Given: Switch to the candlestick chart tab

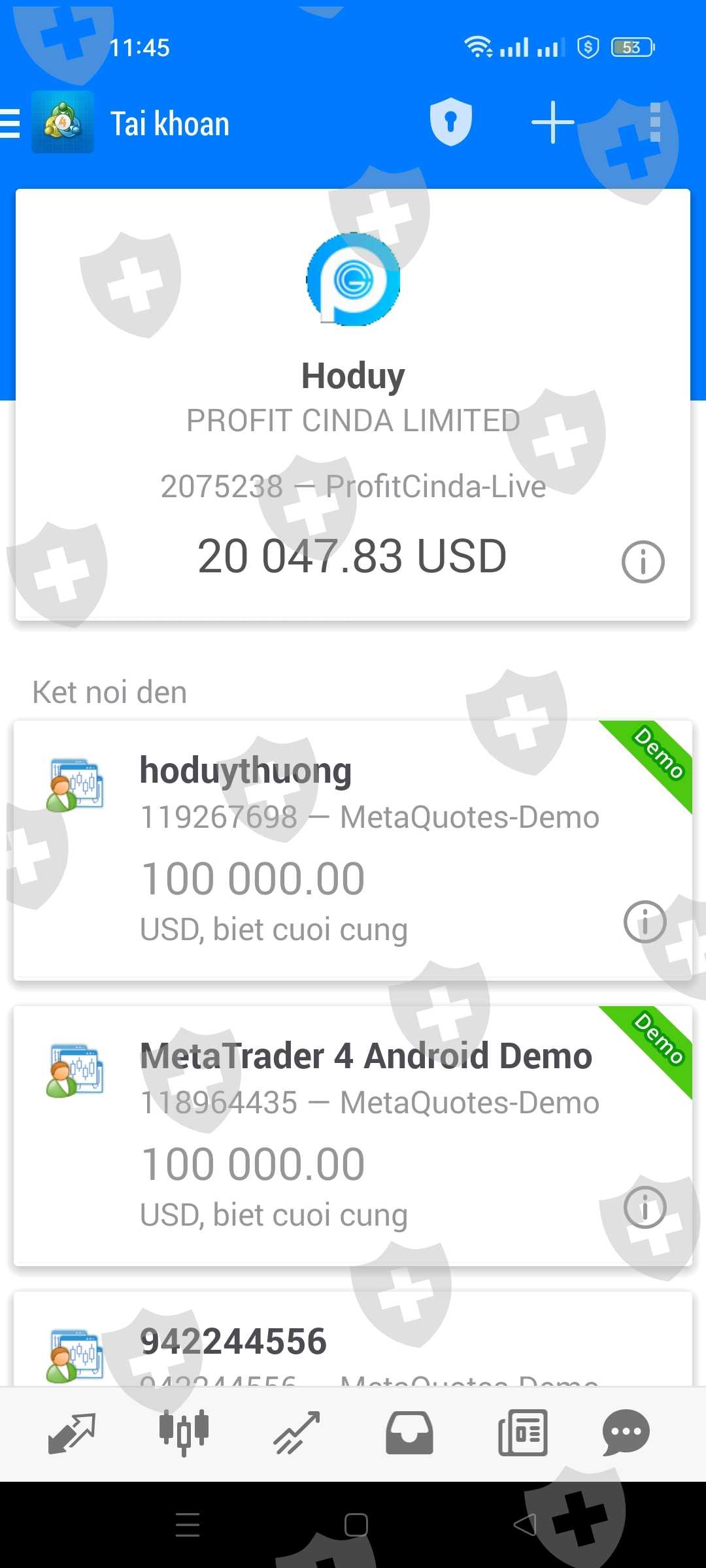Looking at the screenshot, I should pos(184,1433).
